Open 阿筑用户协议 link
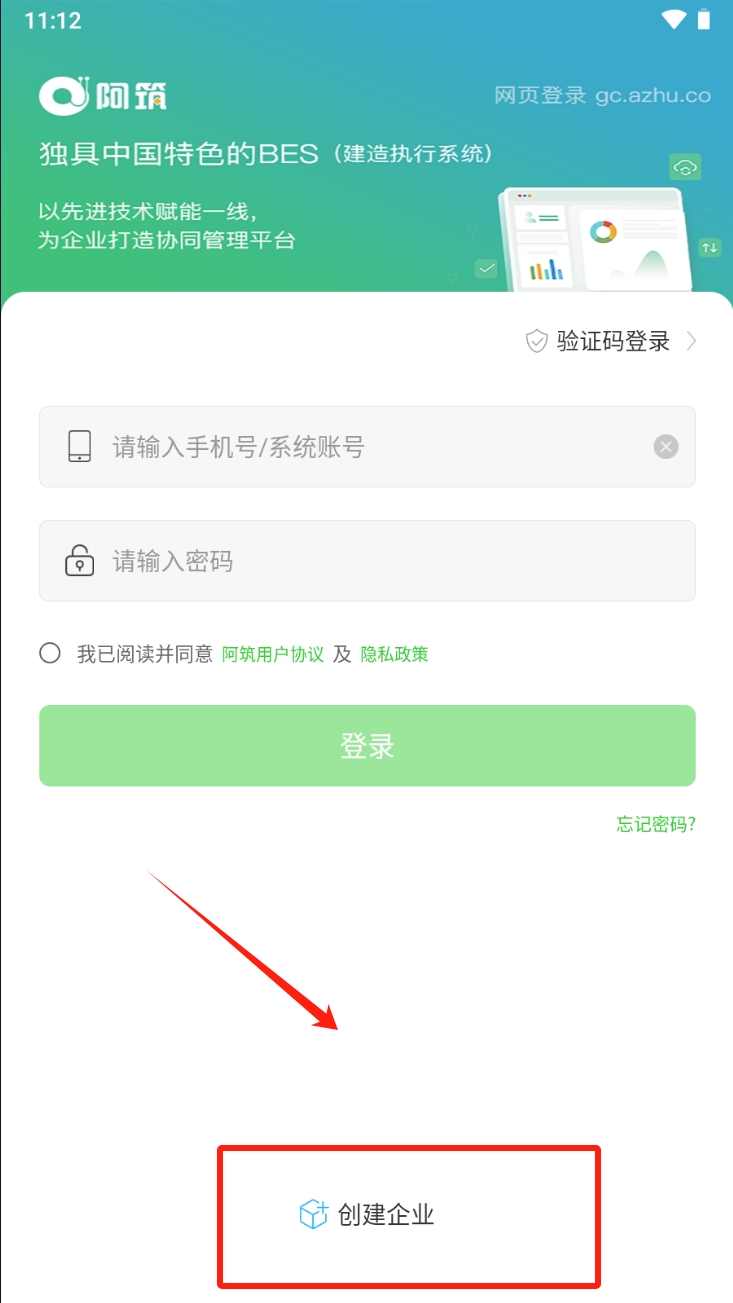This screenshot has width=733, height=1303. pyautogui.click(x=273, y=654)
